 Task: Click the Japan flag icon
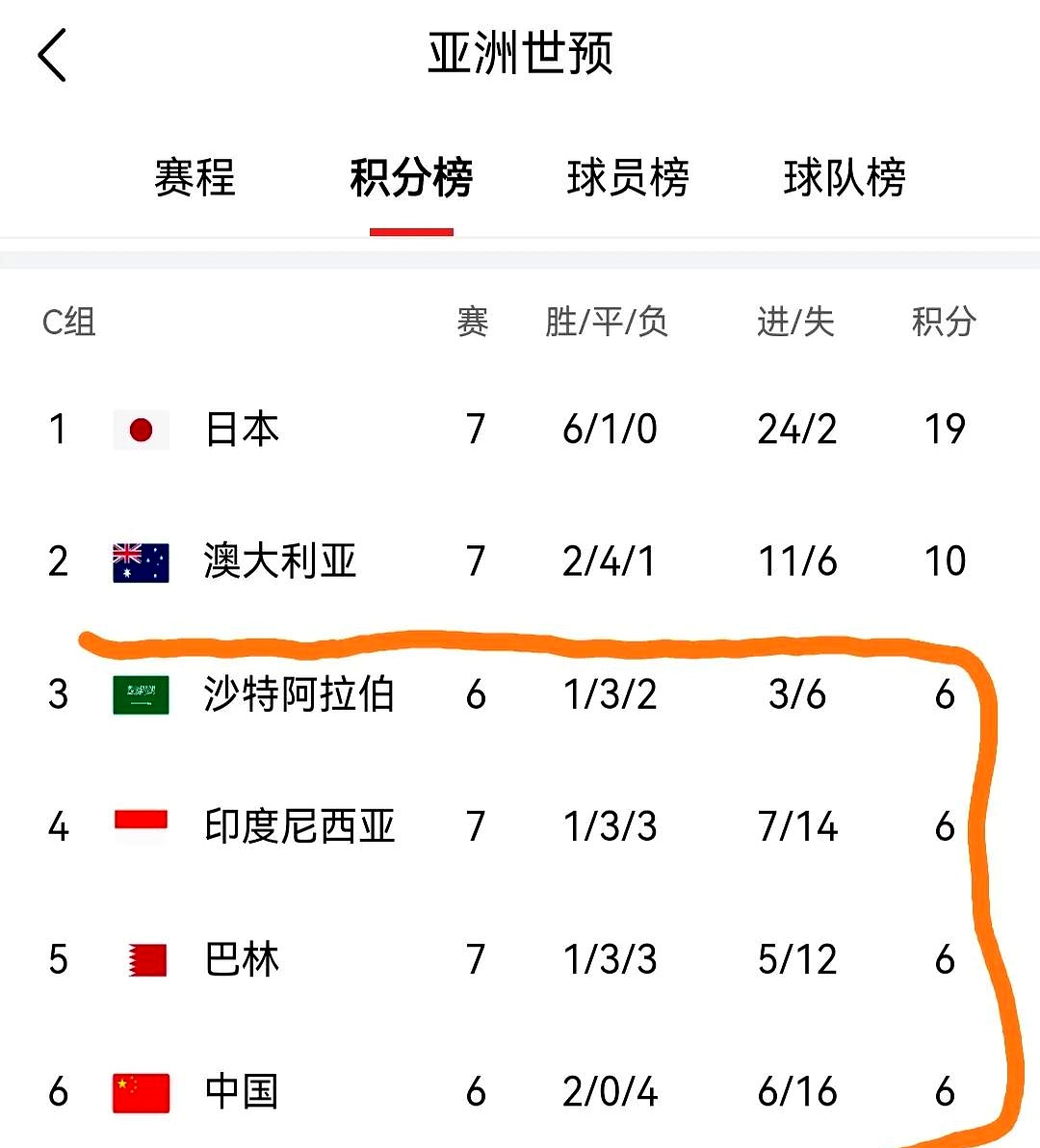(141, 430)
